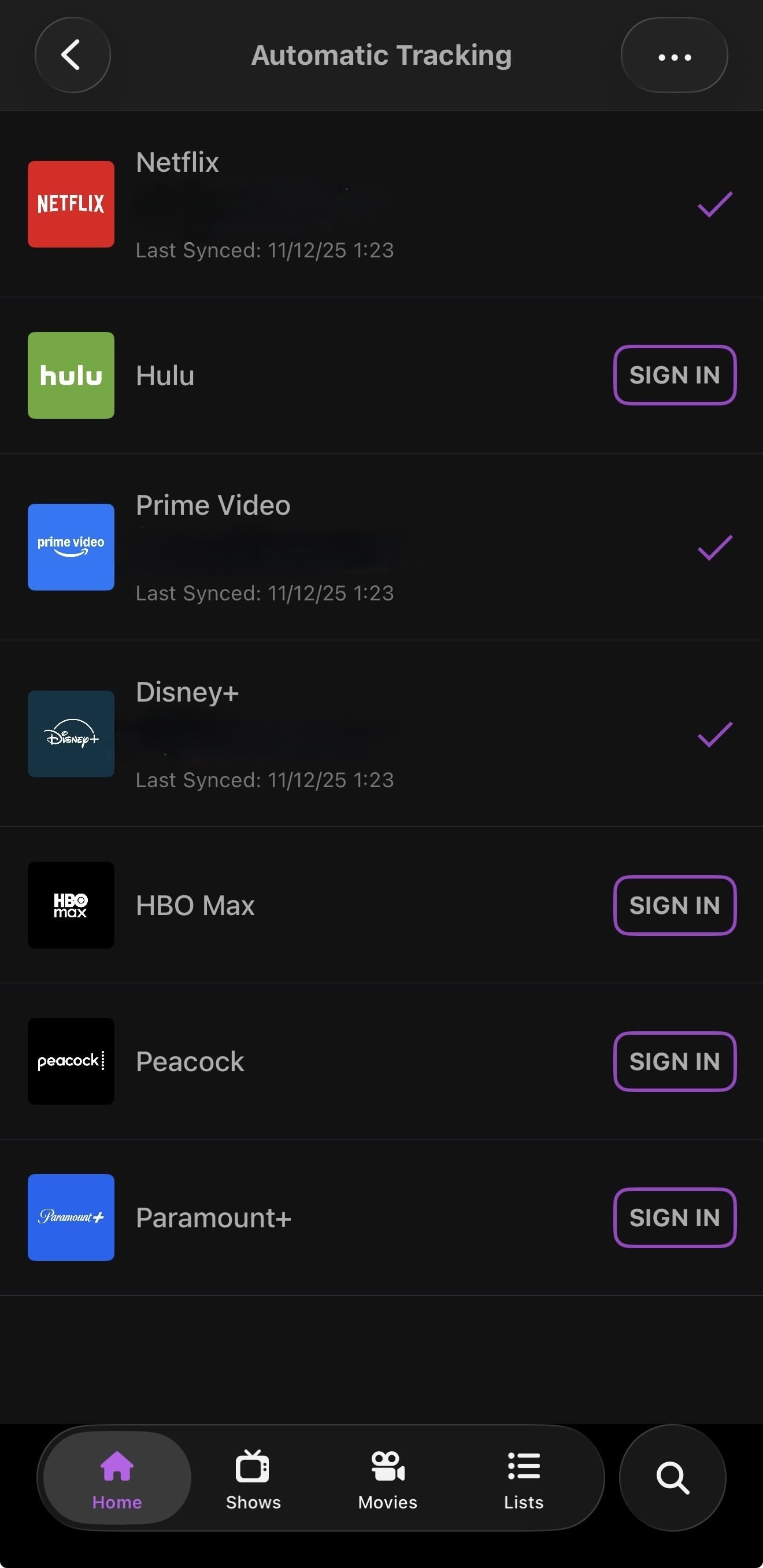Sign in to Peacock
This screenshot has width=763, height=1568.
[674, 1061]
